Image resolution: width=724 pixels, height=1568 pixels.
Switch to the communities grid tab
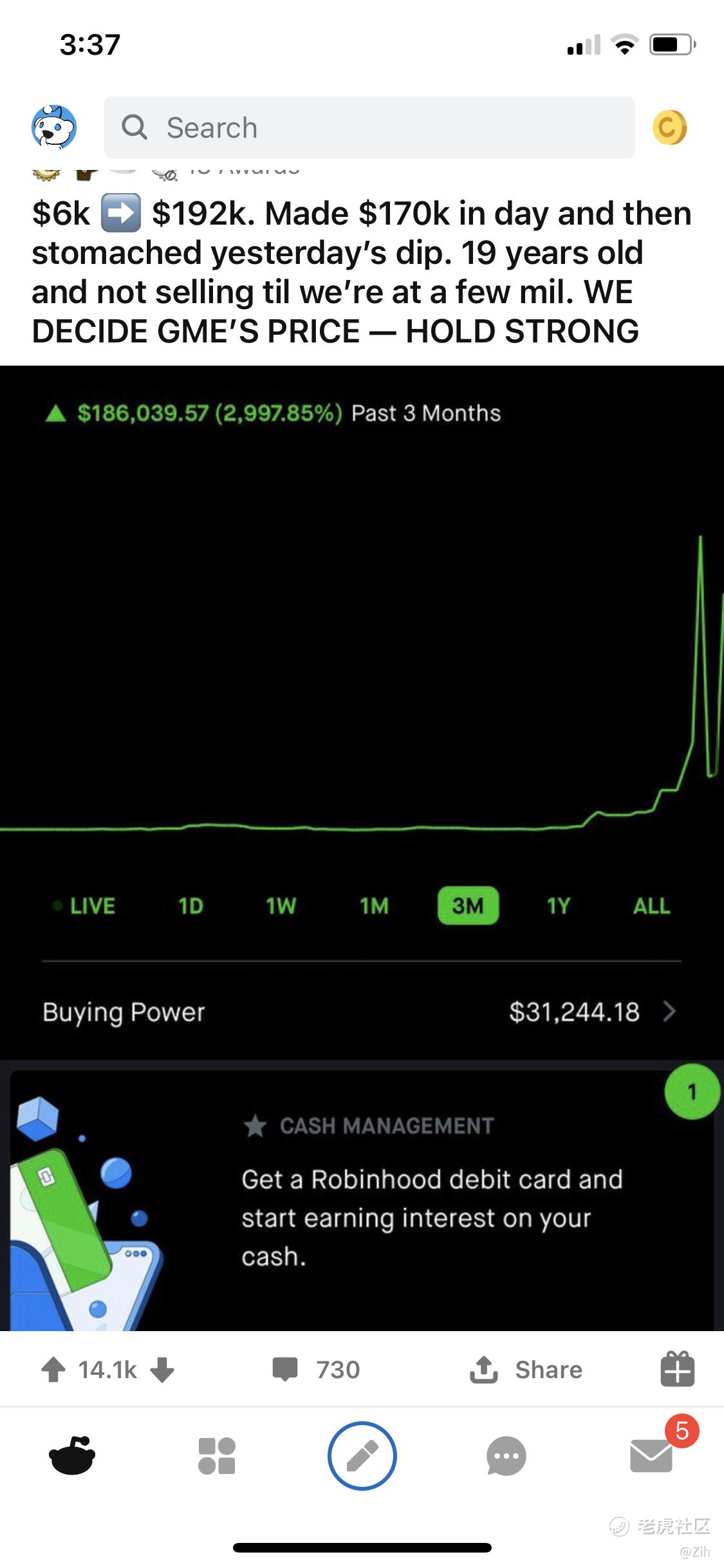point(217,1455)
